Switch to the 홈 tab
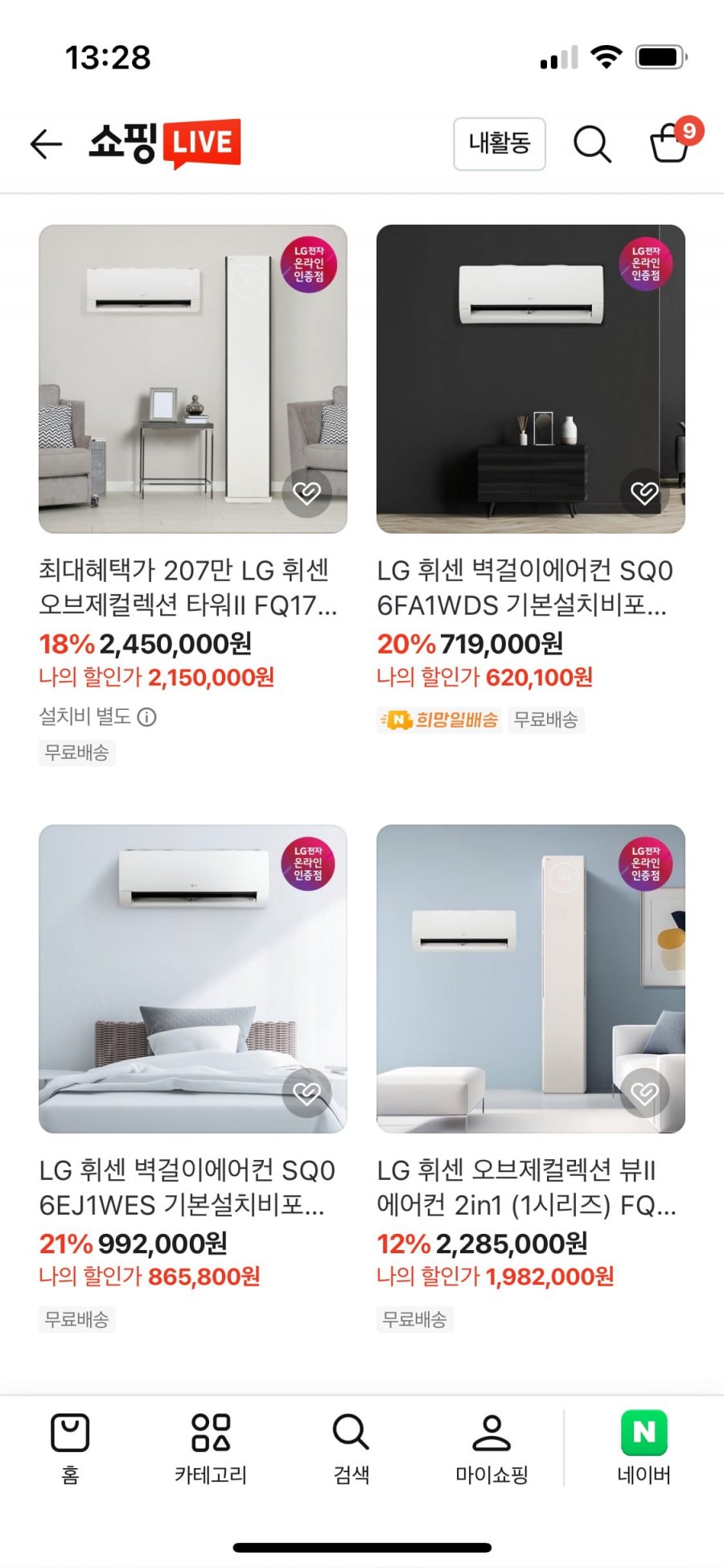724x1568 pixels. pyautogui.click(x=70, y=1449)
